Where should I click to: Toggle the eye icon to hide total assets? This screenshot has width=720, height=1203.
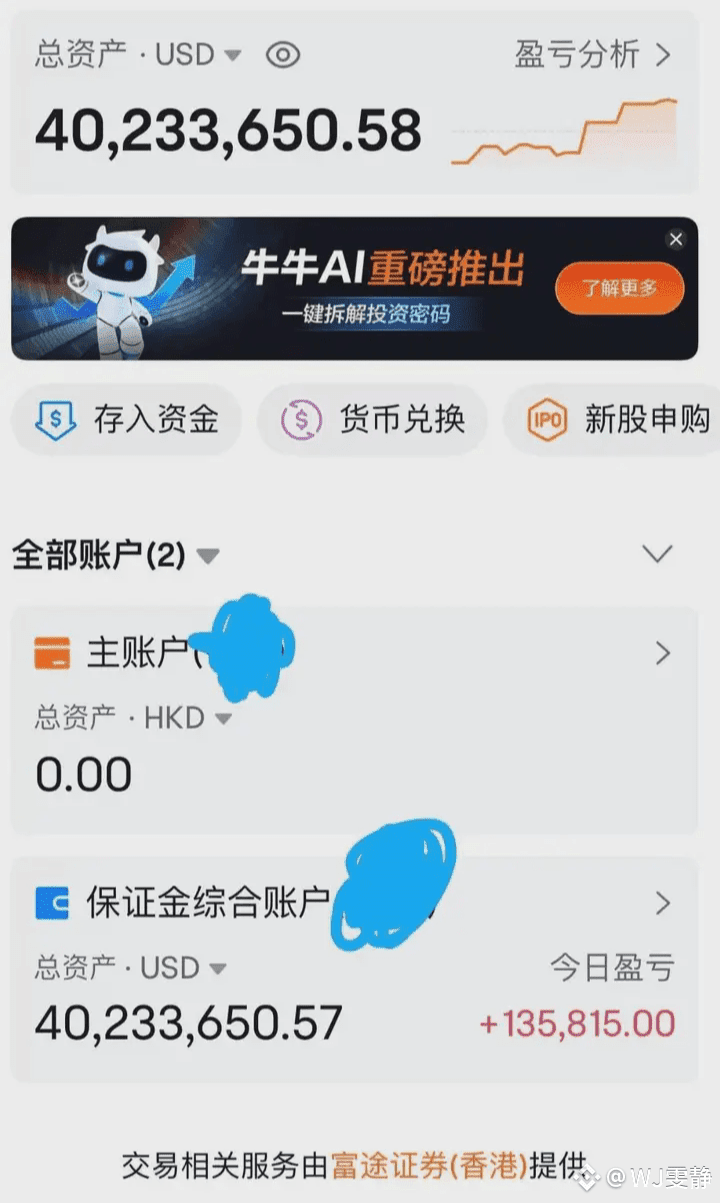coord(283,55)
